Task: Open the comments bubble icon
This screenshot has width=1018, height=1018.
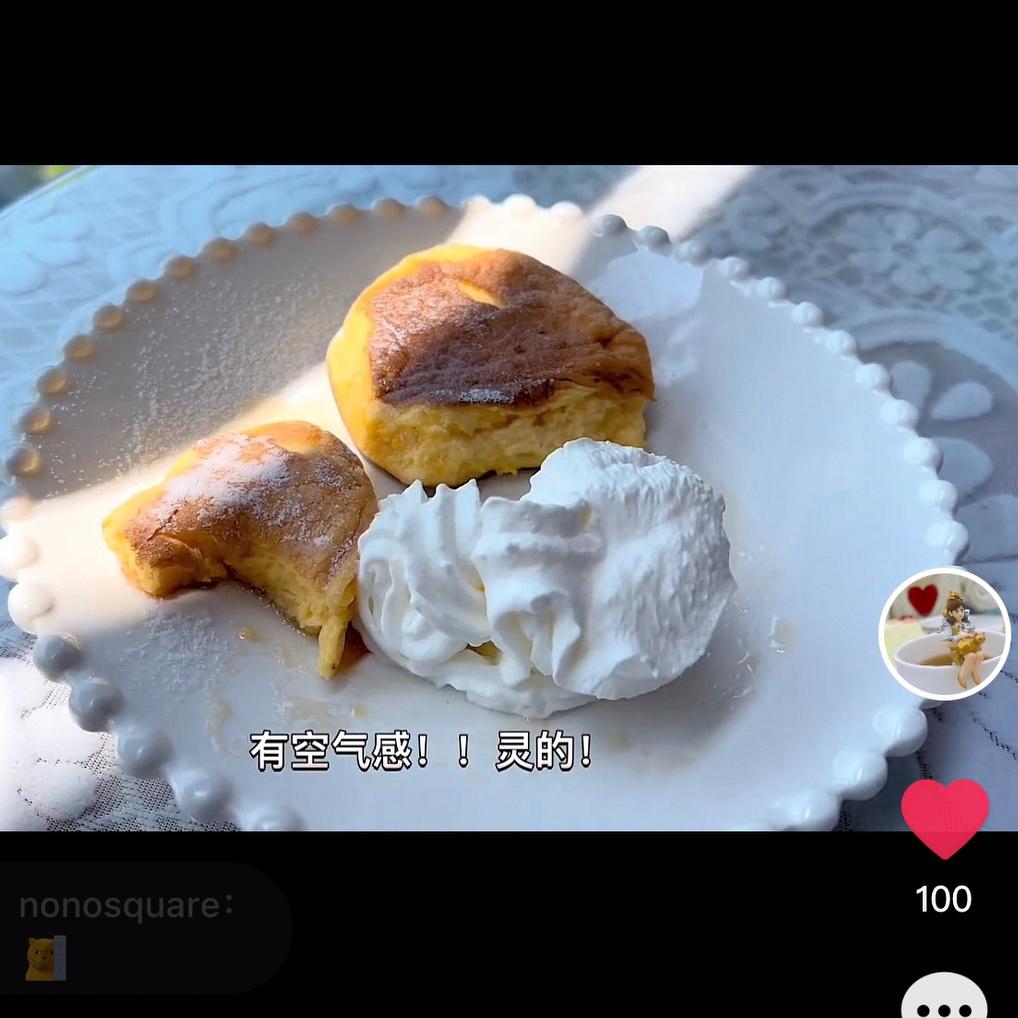Action: click(944, 998)
